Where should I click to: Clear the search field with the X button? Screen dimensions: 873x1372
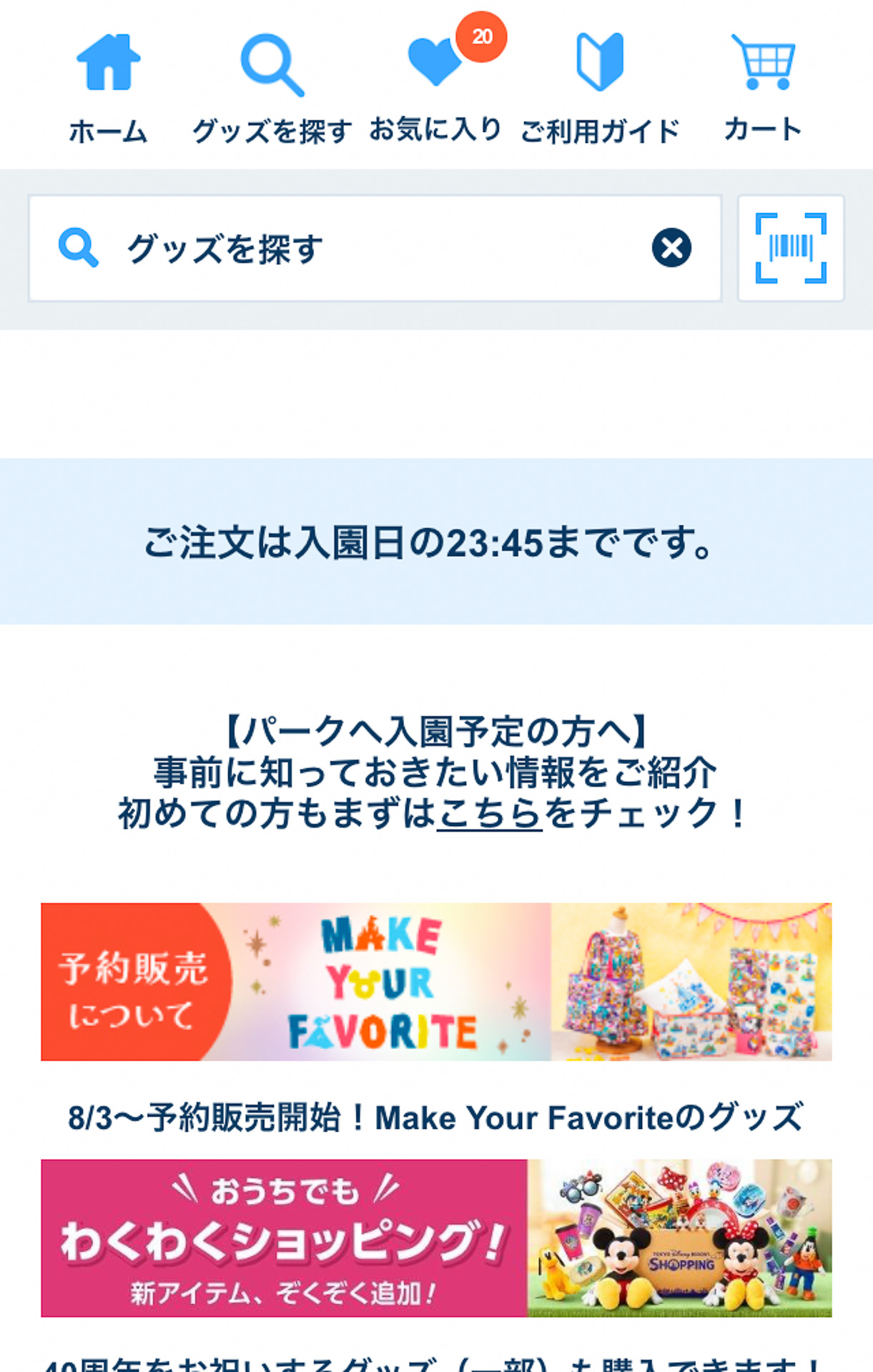(x=671, y=248)
